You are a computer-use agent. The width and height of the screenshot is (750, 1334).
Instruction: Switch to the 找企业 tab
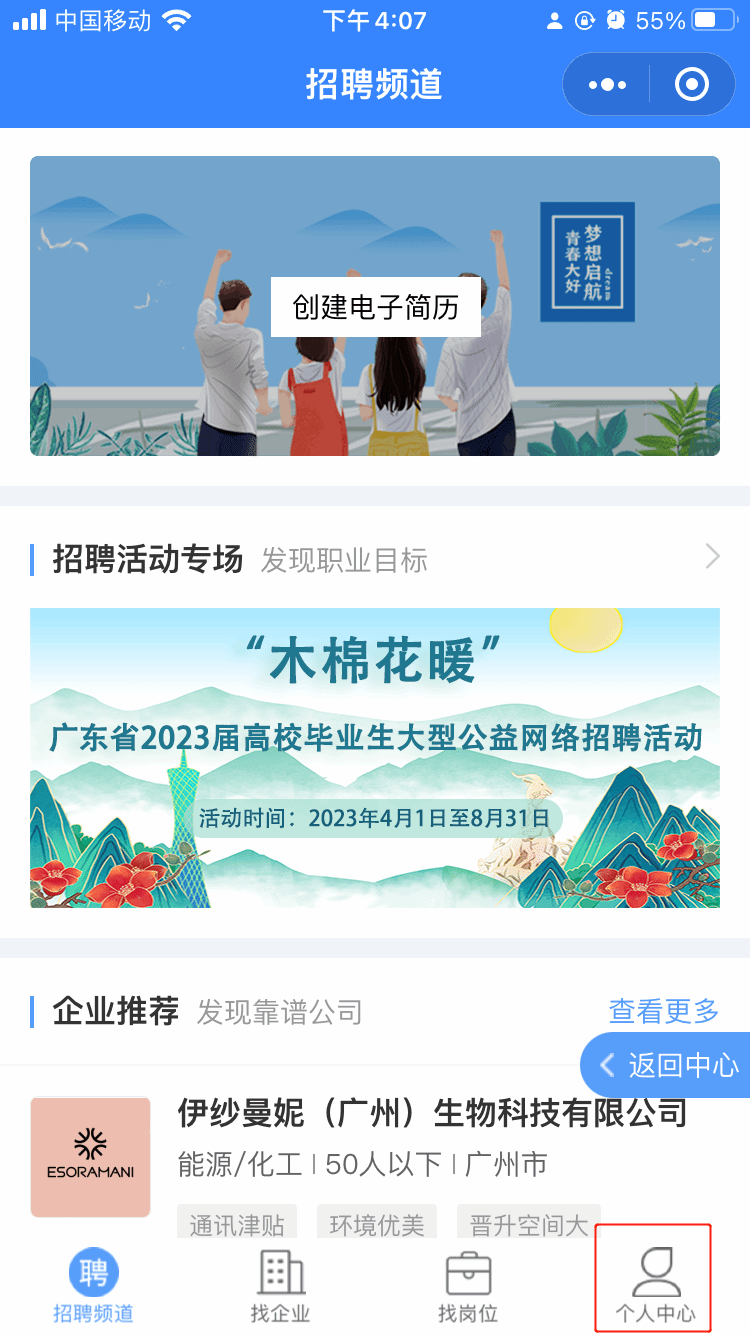click(281, 1286)
